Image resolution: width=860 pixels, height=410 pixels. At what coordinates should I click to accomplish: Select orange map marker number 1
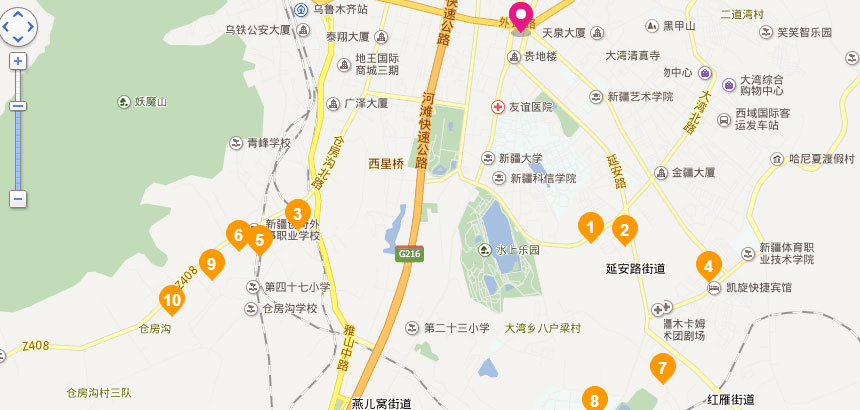point(591,228)
